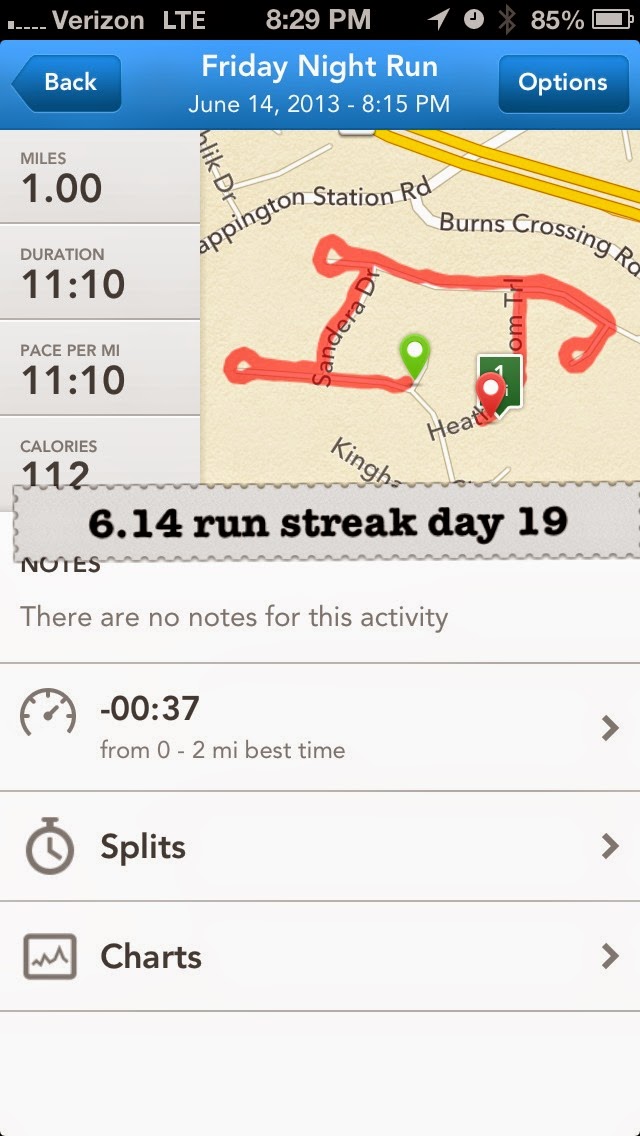Screen dimensions: 640x1136
Task: Go back using the Back button
Action: coord(67,83)
